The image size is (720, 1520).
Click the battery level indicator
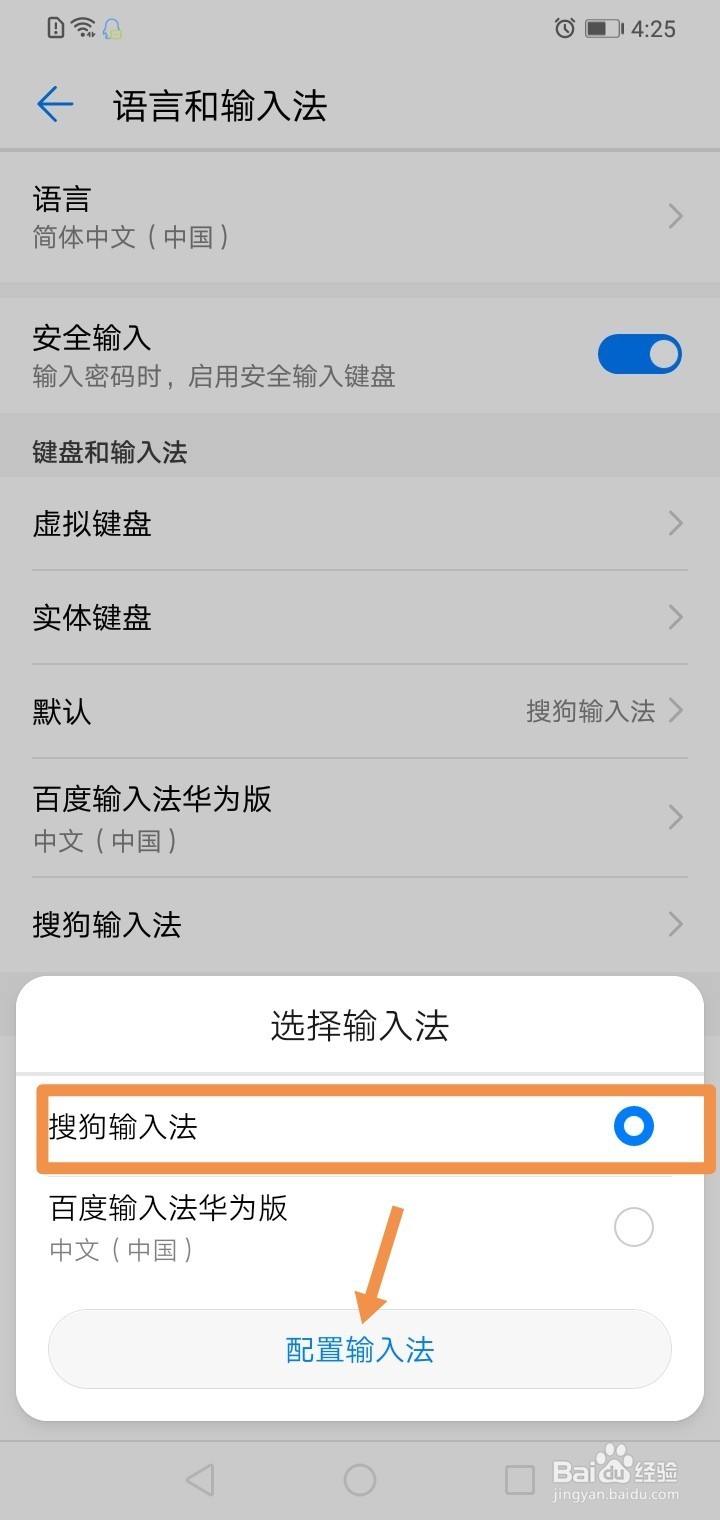tap(603, 28)
